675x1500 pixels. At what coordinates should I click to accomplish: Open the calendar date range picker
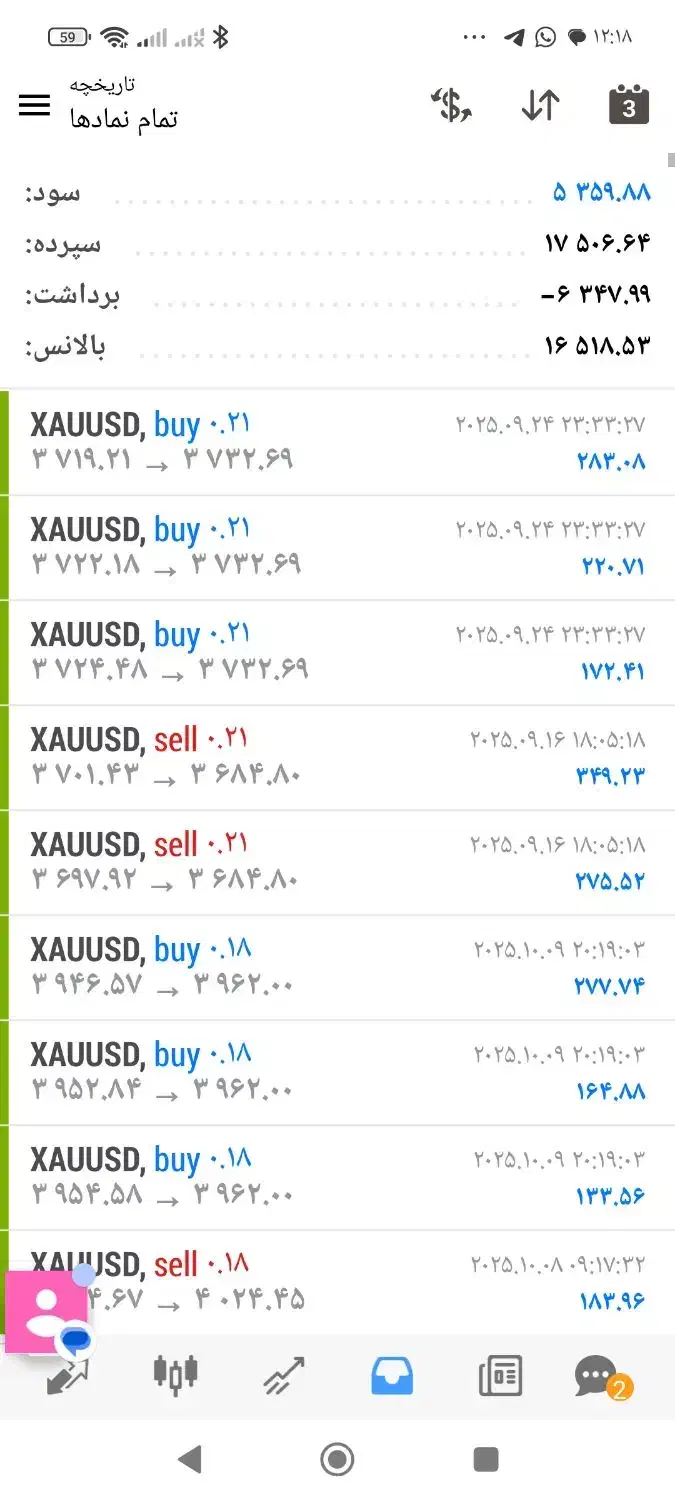point(629,106)
